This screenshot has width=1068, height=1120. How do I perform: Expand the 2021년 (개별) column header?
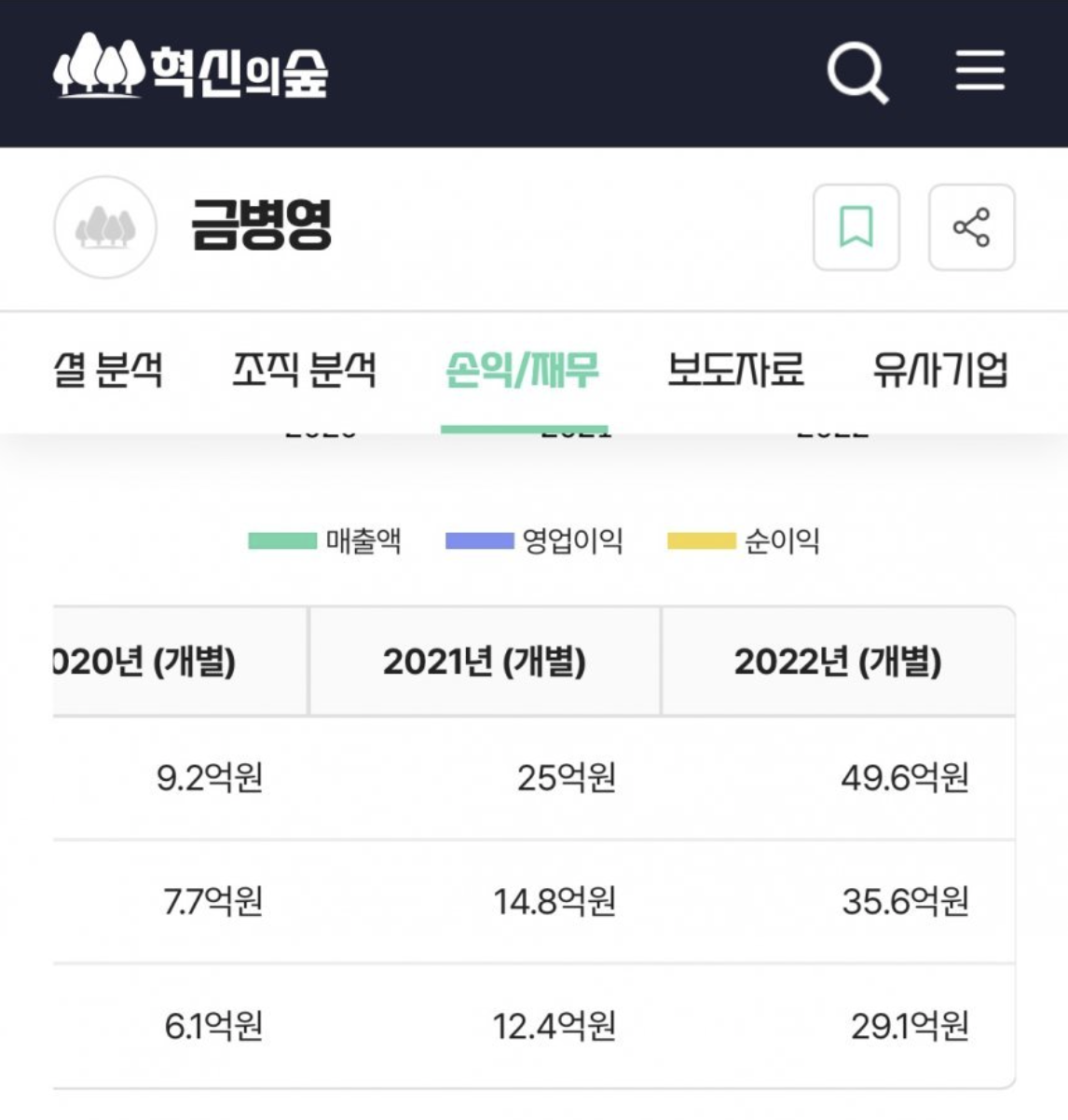click(486, 662)
